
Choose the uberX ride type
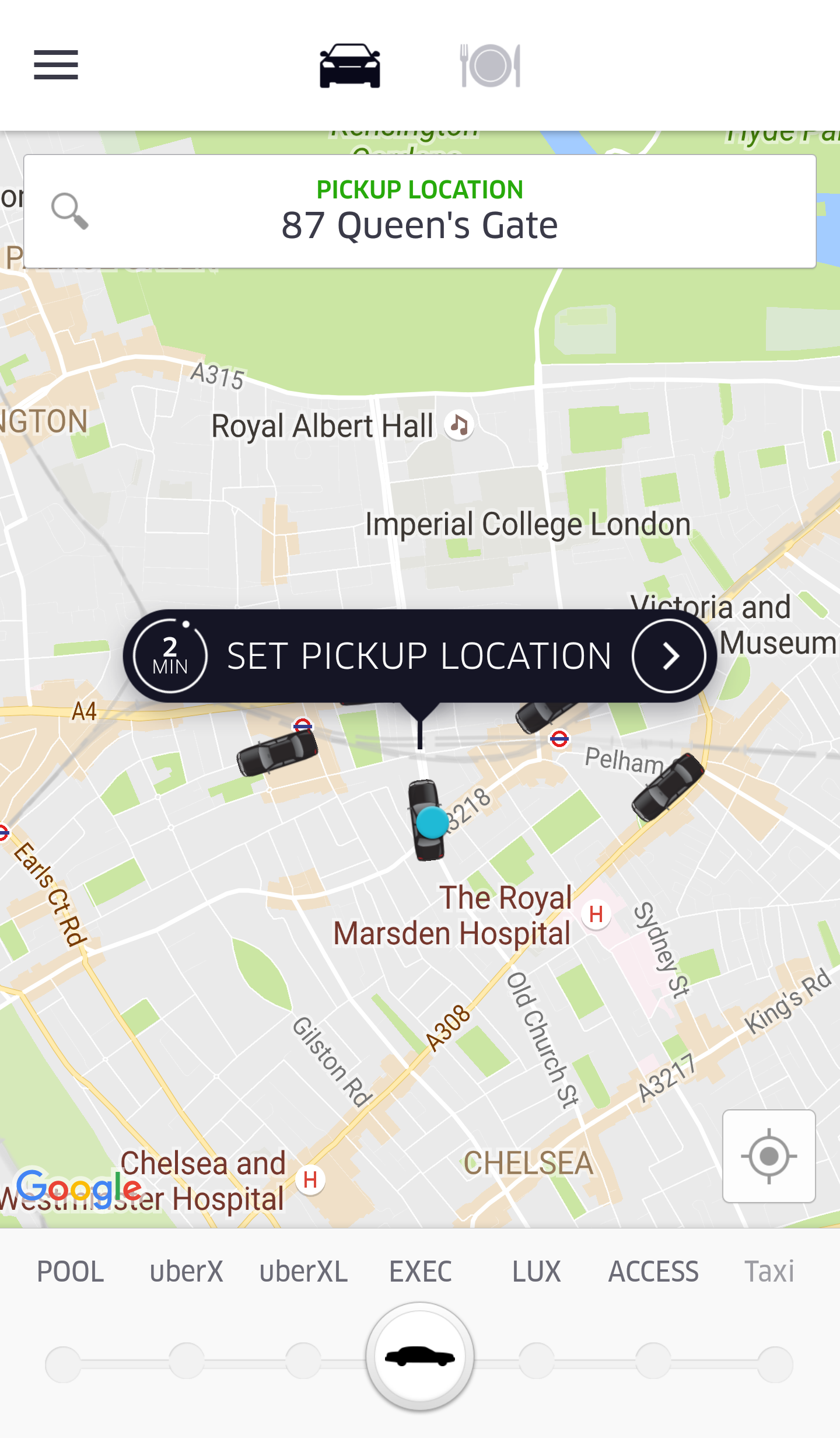coord(186,1271)
